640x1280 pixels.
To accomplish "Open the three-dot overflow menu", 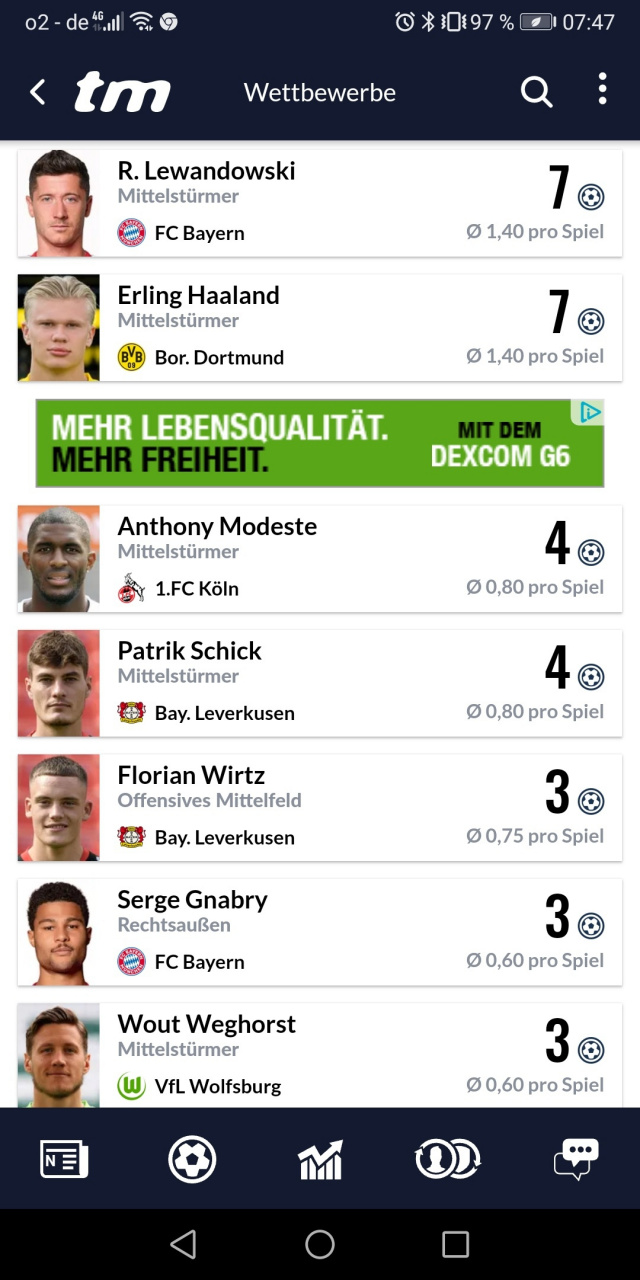I will click(x=602, y=89).
